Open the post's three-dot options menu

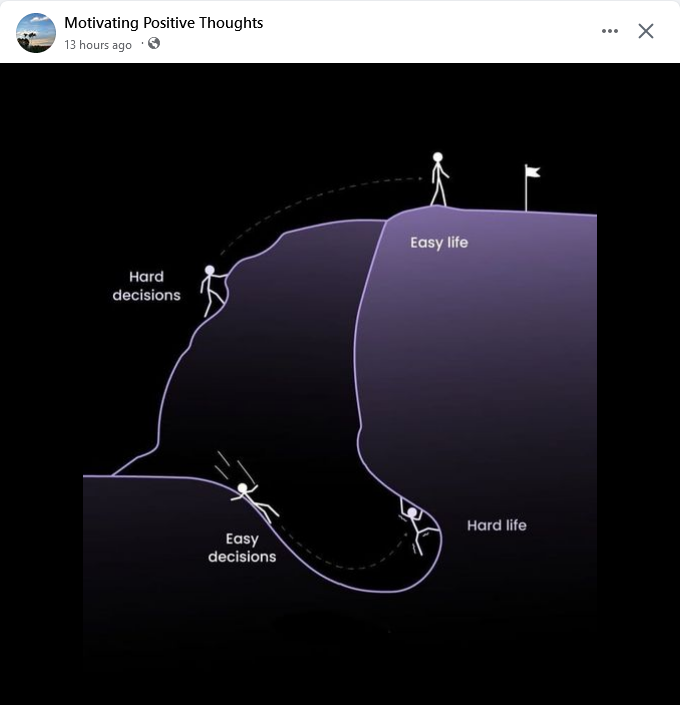[610, 31]
